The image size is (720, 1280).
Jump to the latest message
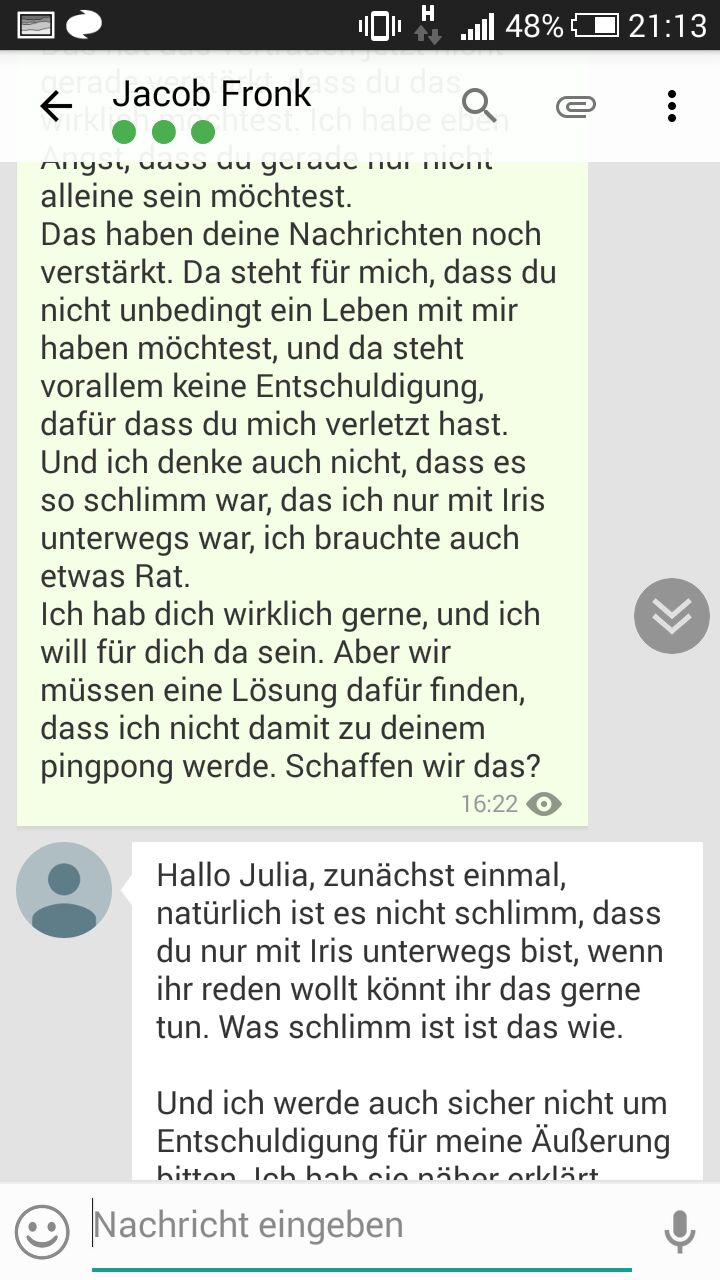click(671, 616)
